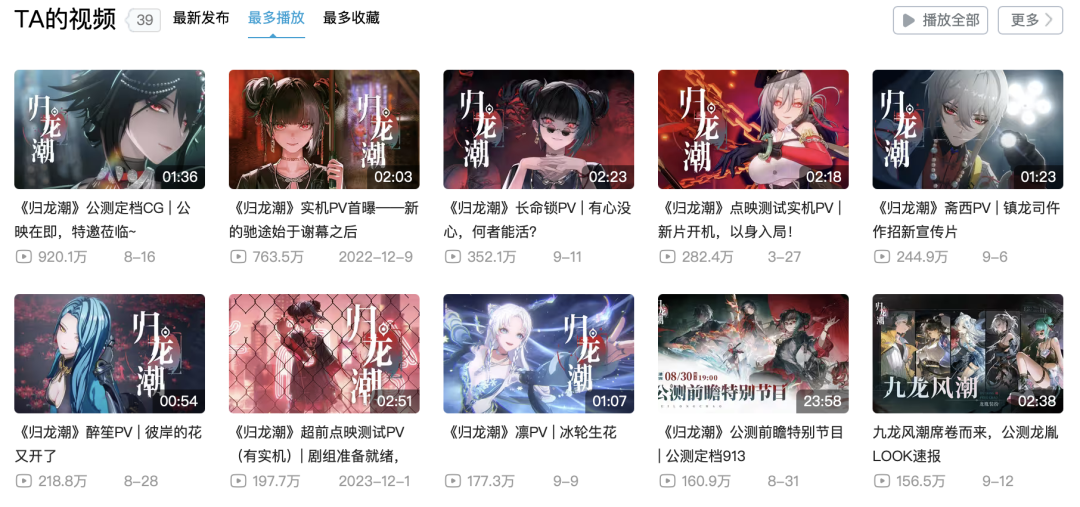Open the 超前点映测试PV video
1080x507 pixels.
pos(324,353)
